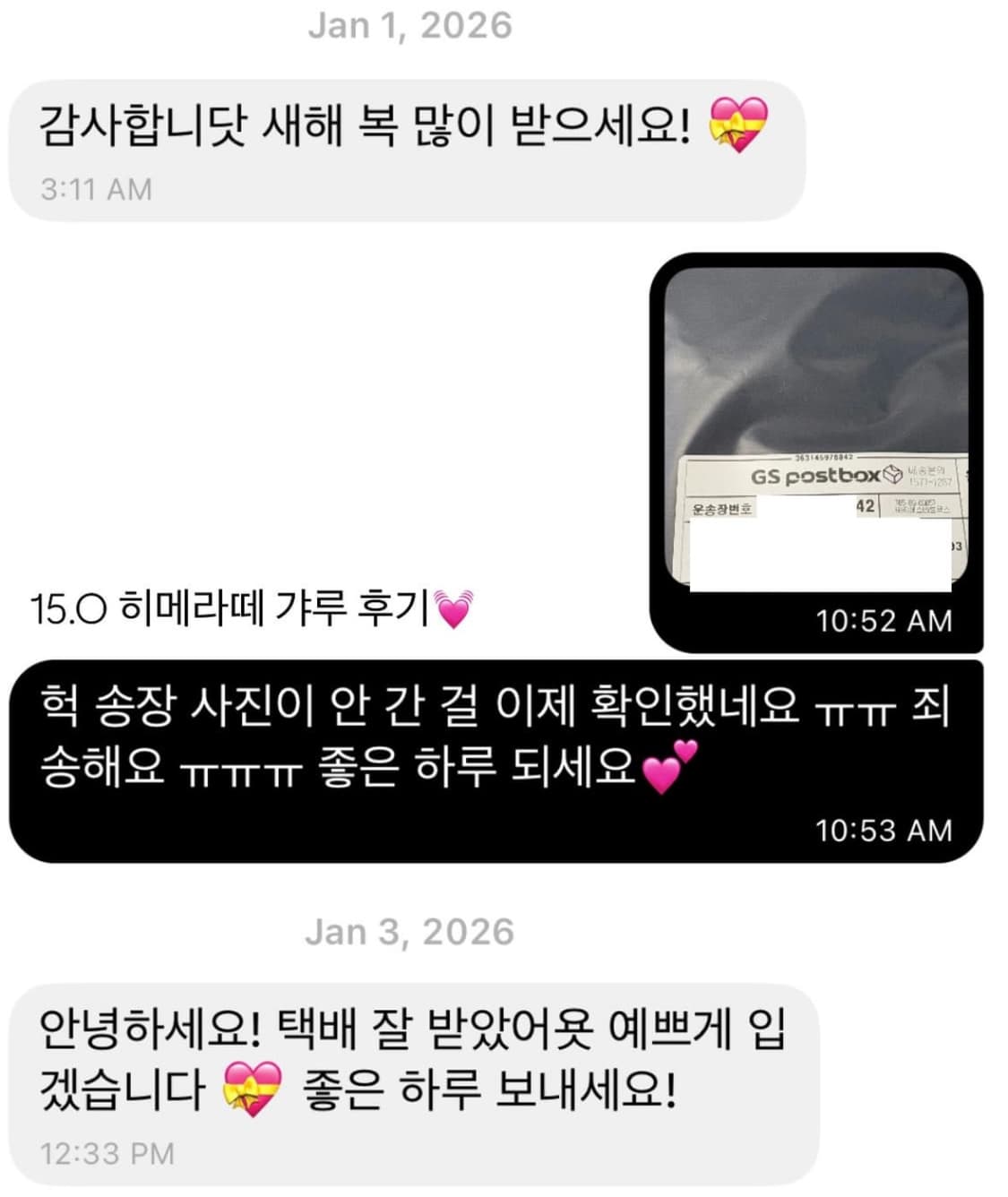This screenshot has width=1008, height=1197.
Task: Select the Jan 3, 2026 date separator
Action: coord(412,931)
